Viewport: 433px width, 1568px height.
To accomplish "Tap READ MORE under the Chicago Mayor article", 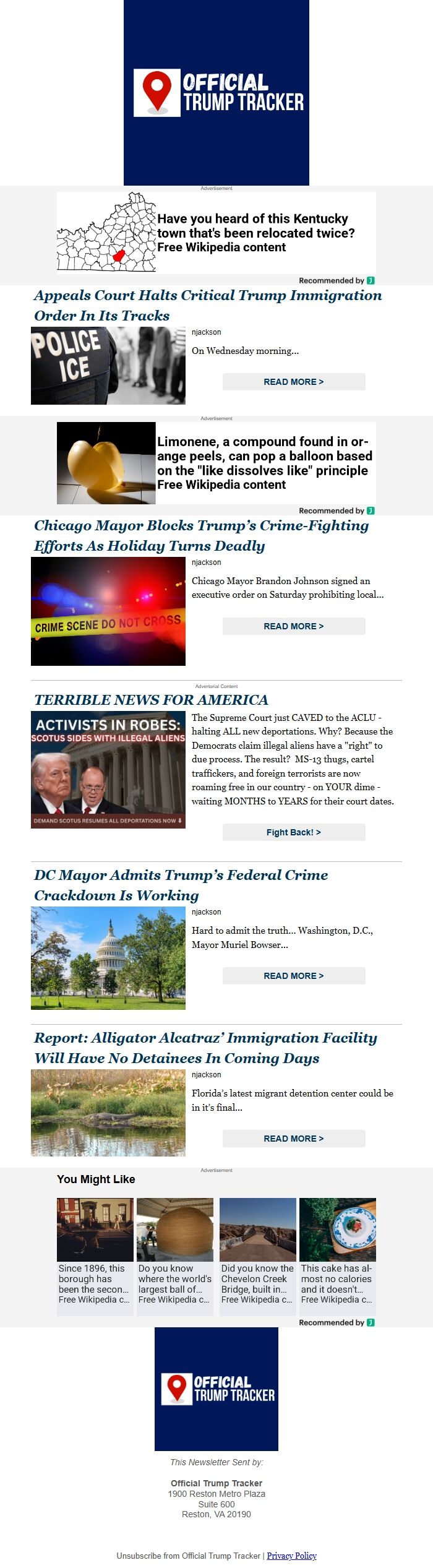I will [293, 626].
